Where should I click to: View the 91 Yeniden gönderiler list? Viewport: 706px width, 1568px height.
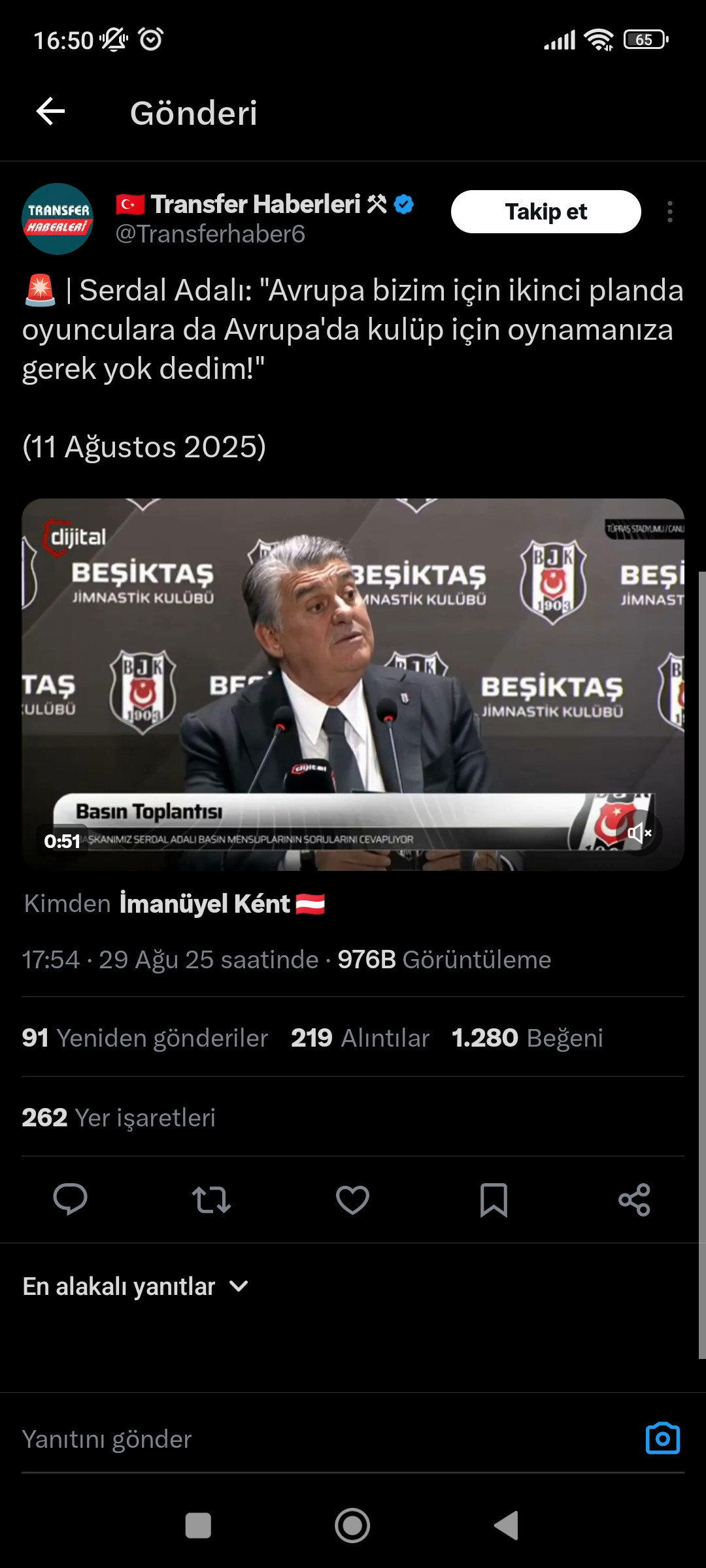coord(145,1038)
